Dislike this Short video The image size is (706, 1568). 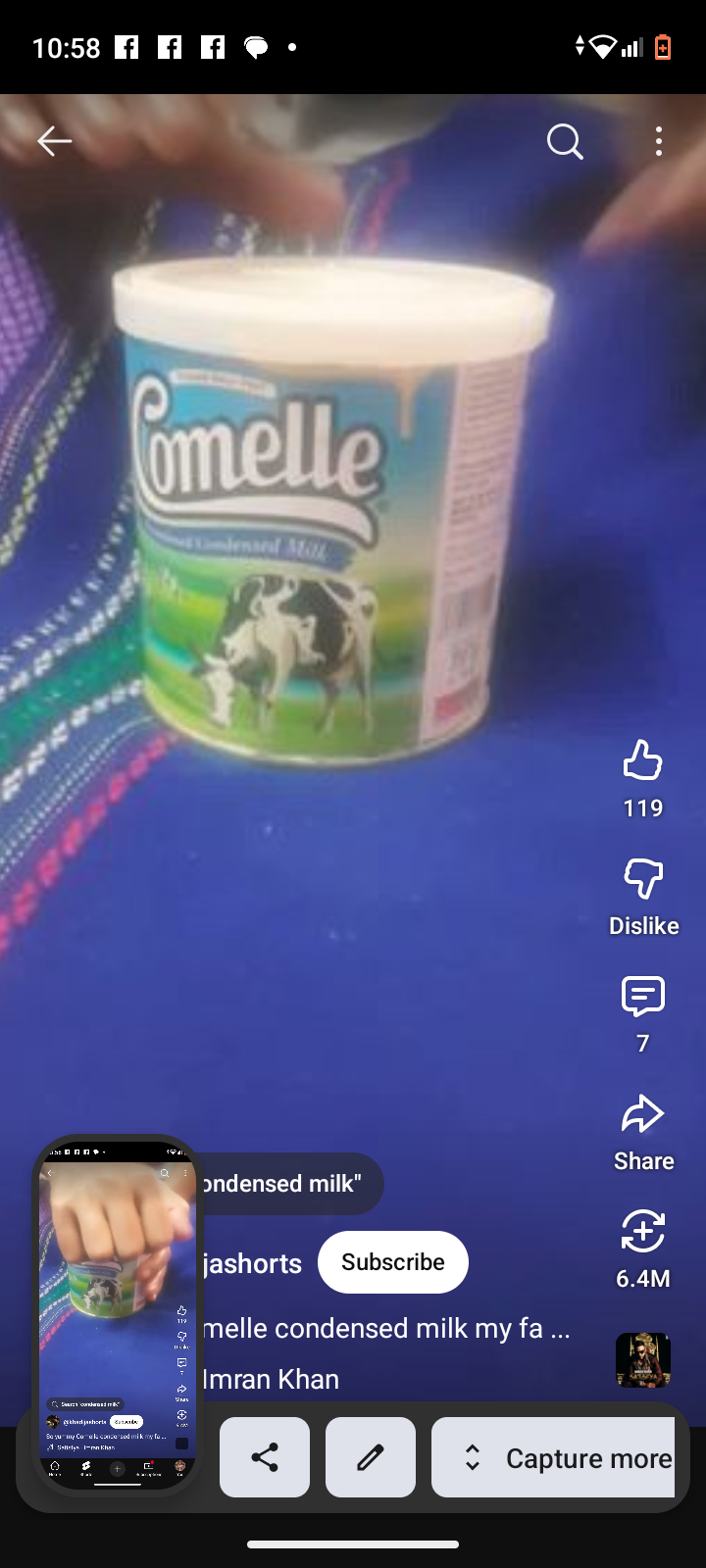[x=643, y=879]
